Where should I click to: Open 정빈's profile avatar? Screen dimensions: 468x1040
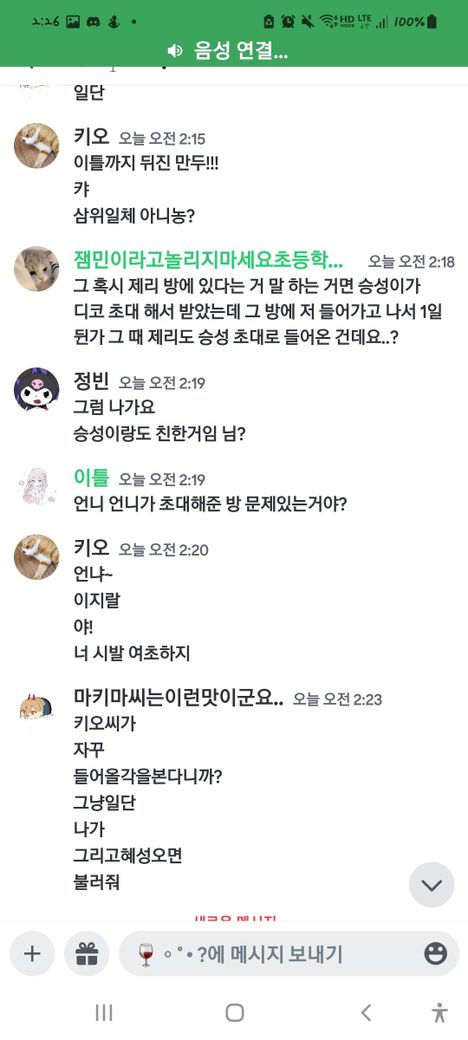[36, 388]
